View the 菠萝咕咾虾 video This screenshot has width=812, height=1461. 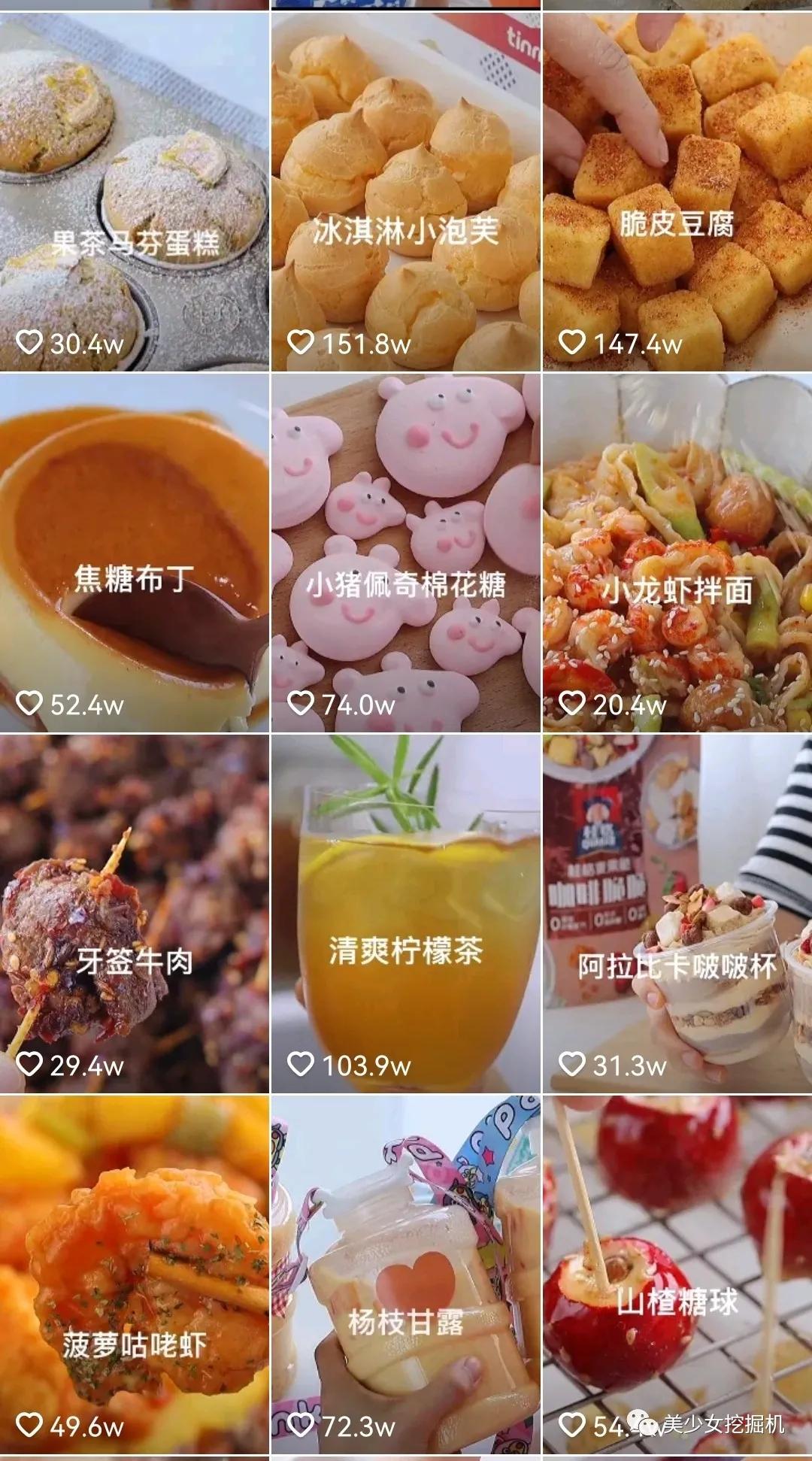point(135,1275)
